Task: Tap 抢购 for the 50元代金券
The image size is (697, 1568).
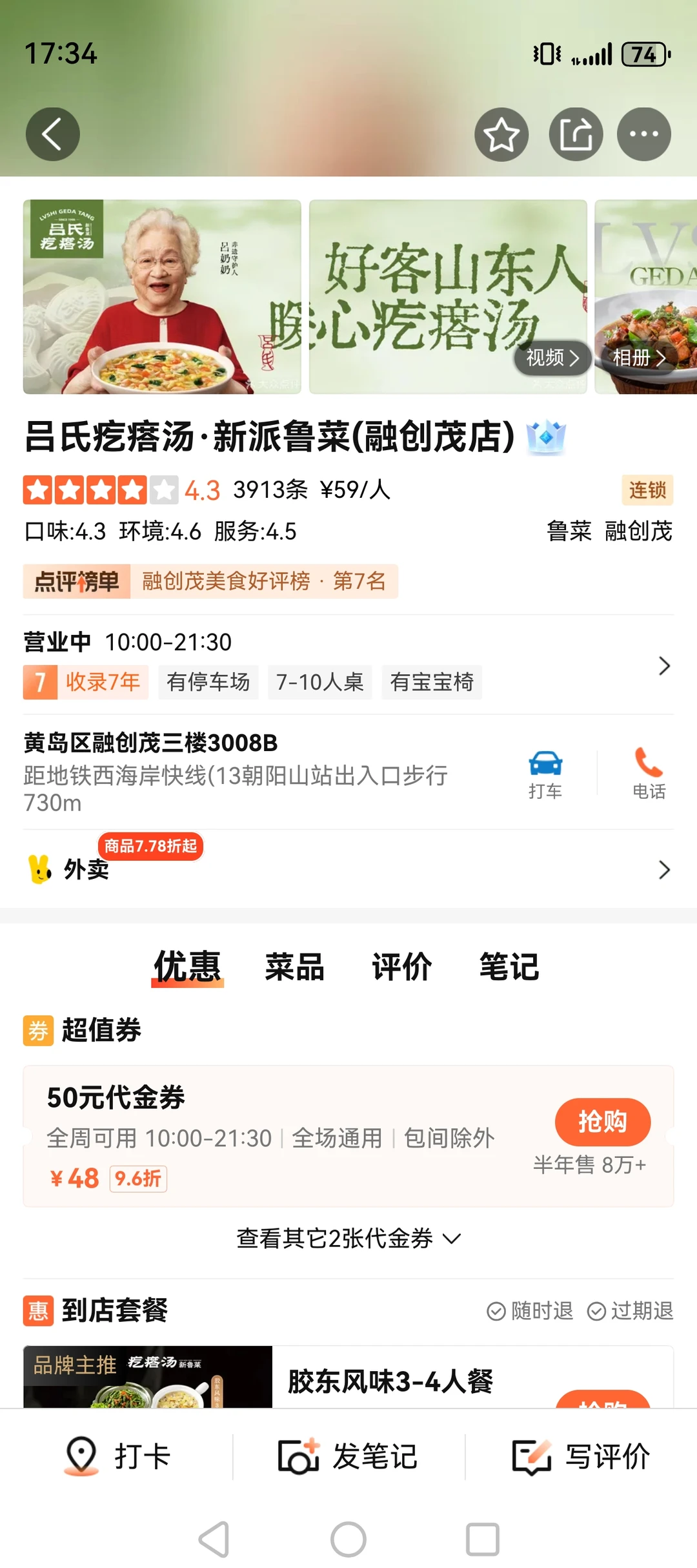Action: (x=602, y=1122)
